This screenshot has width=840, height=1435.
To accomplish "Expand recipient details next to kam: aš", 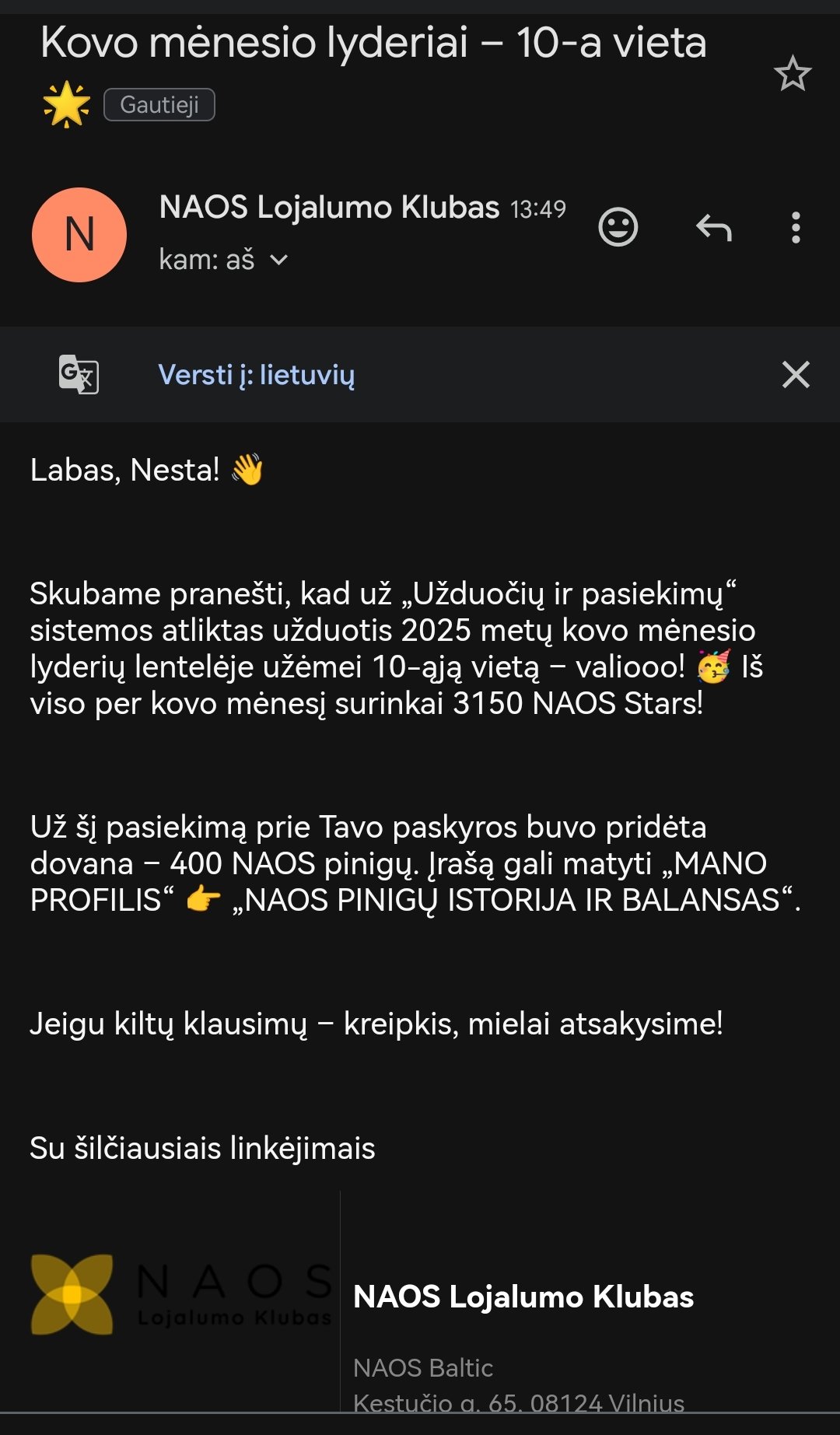I will coord(279,260).
